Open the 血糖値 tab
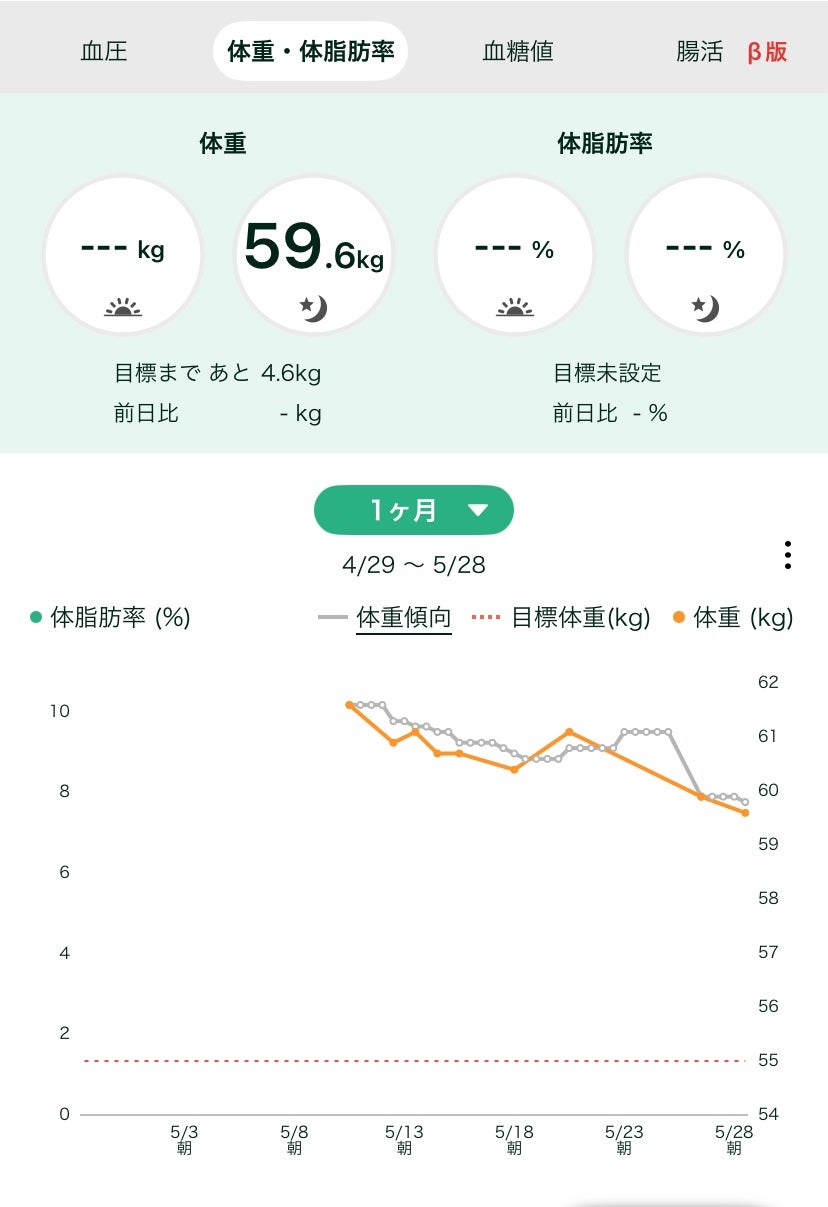 tap(517, 52)
